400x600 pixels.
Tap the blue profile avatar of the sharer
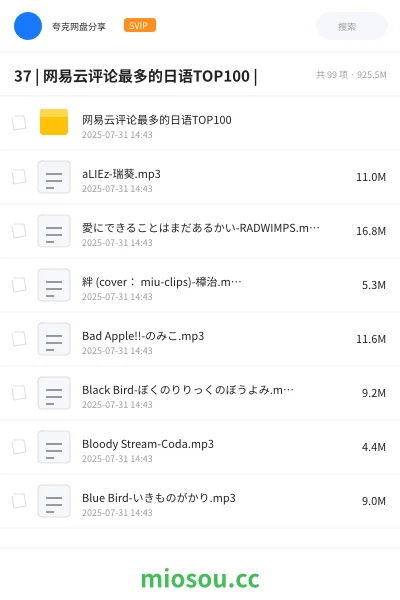tap(28, 26)
